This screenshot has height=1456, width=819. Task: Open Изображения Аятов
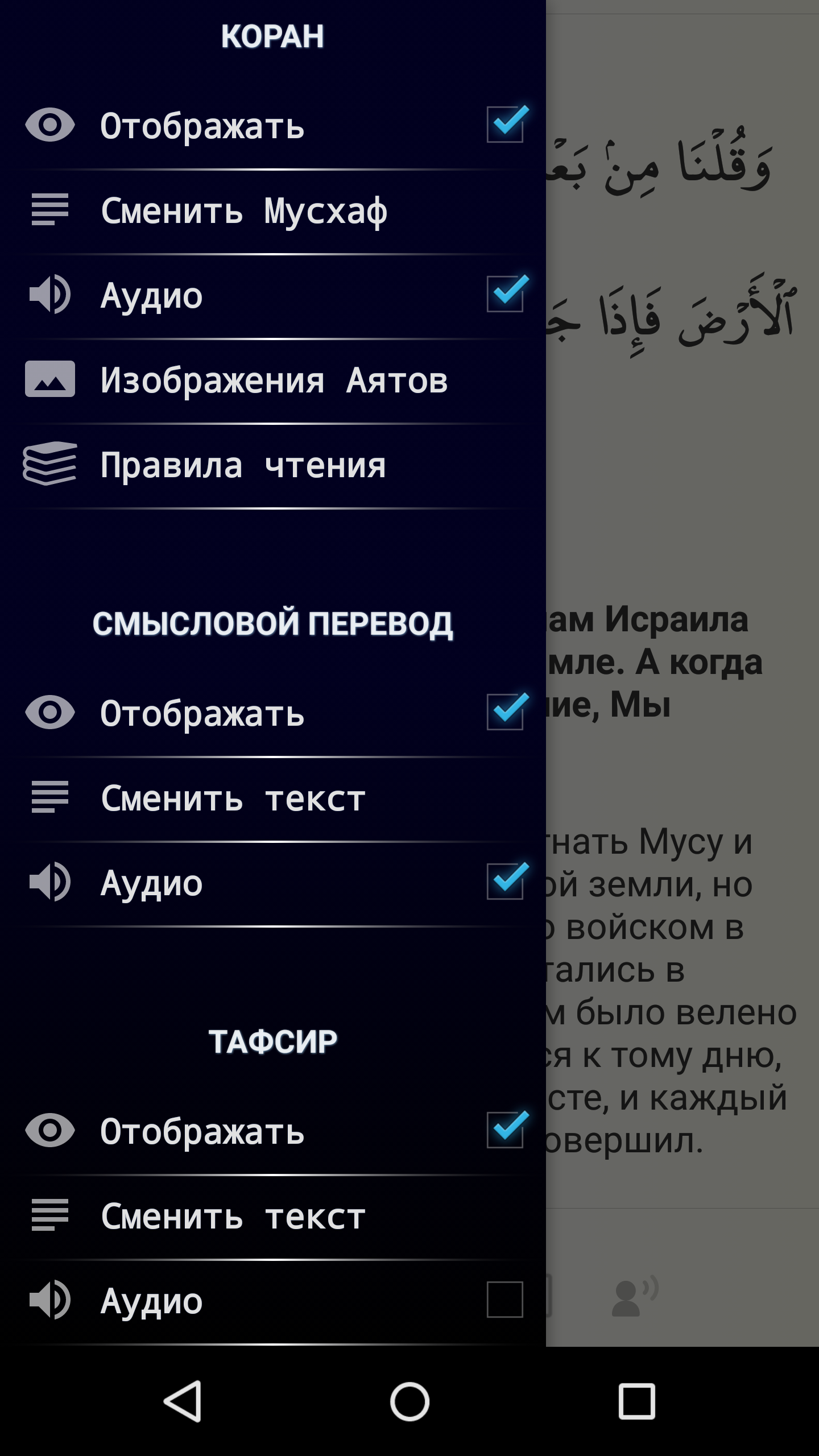pos(273,380)
